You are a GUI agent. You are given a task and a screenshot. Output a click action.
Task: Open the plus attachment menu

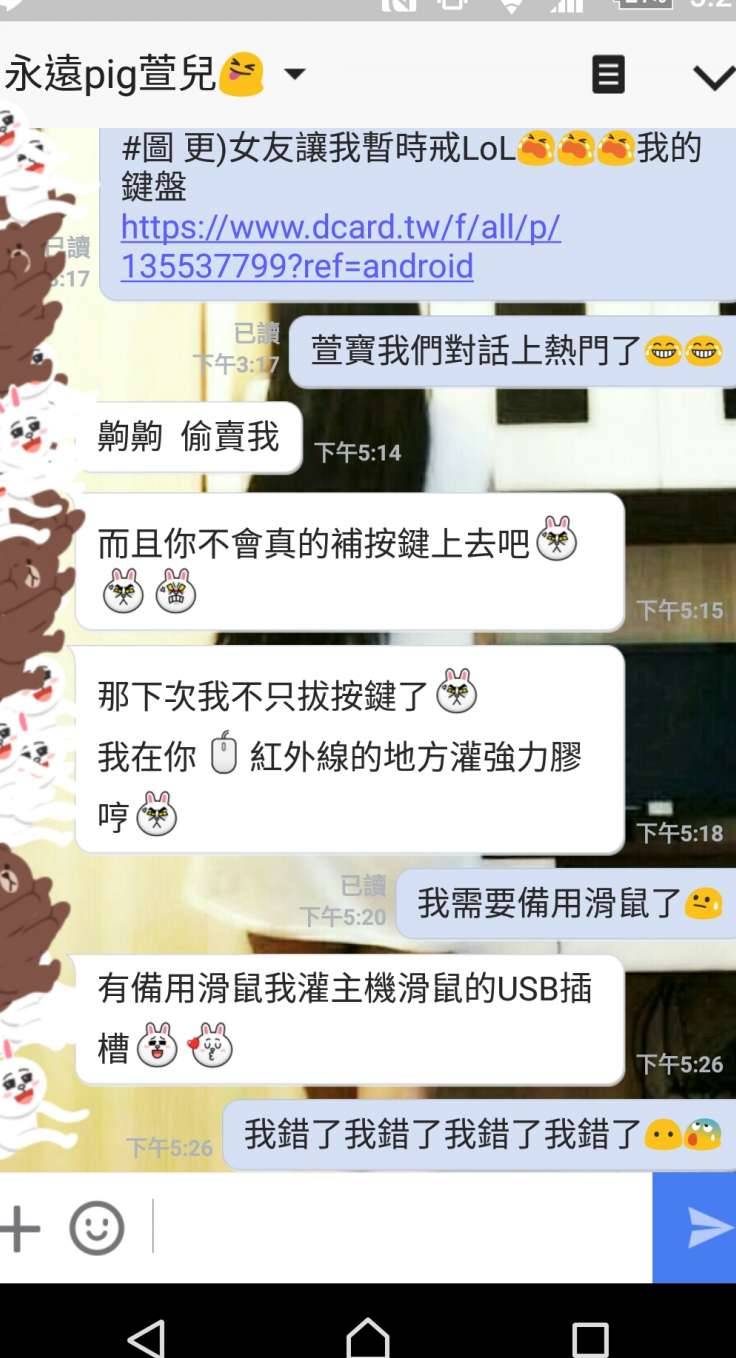(20, 1228)
